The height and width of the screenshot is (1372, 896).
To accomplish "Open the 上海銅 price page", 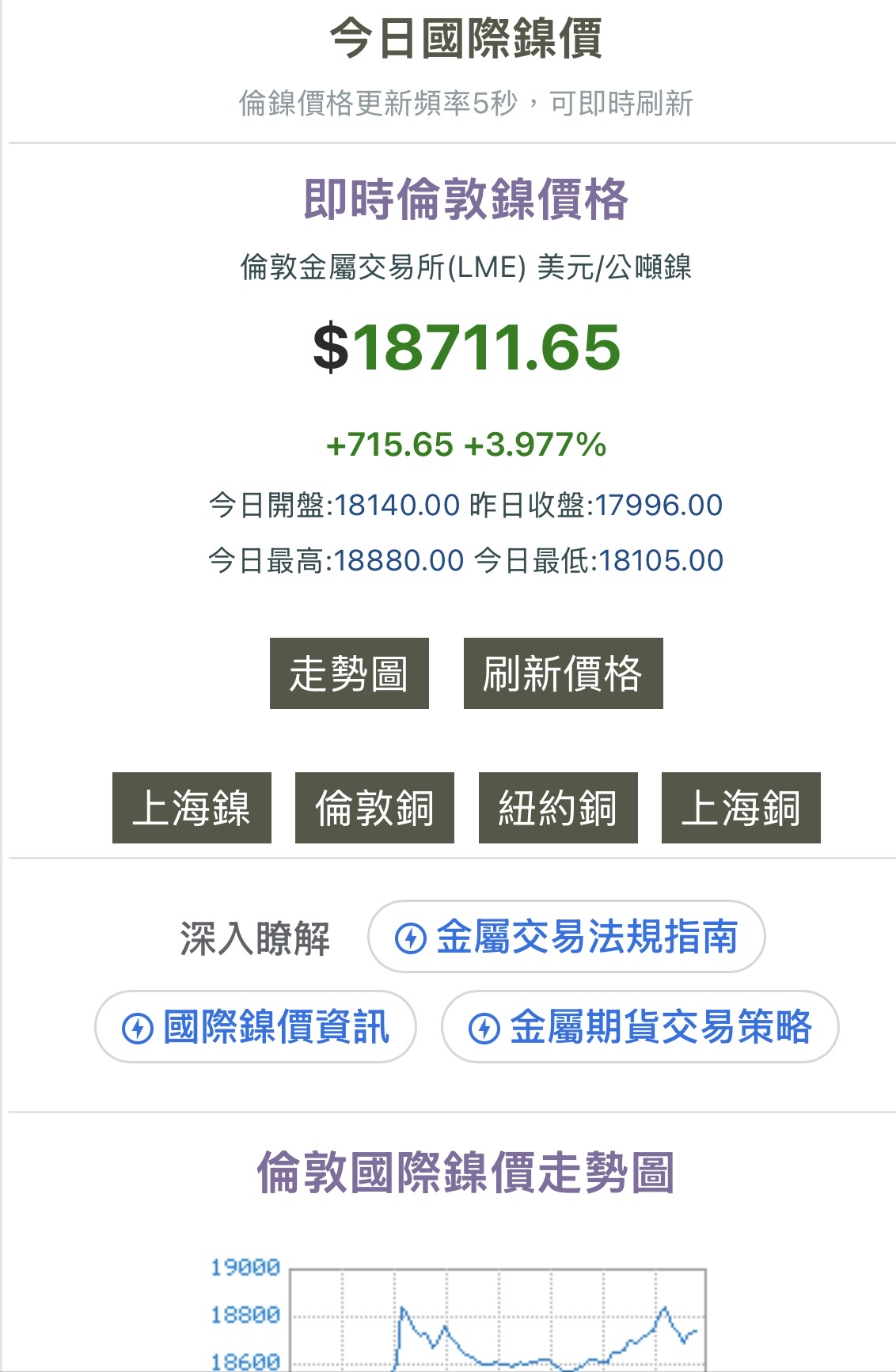I will [739, 806].
